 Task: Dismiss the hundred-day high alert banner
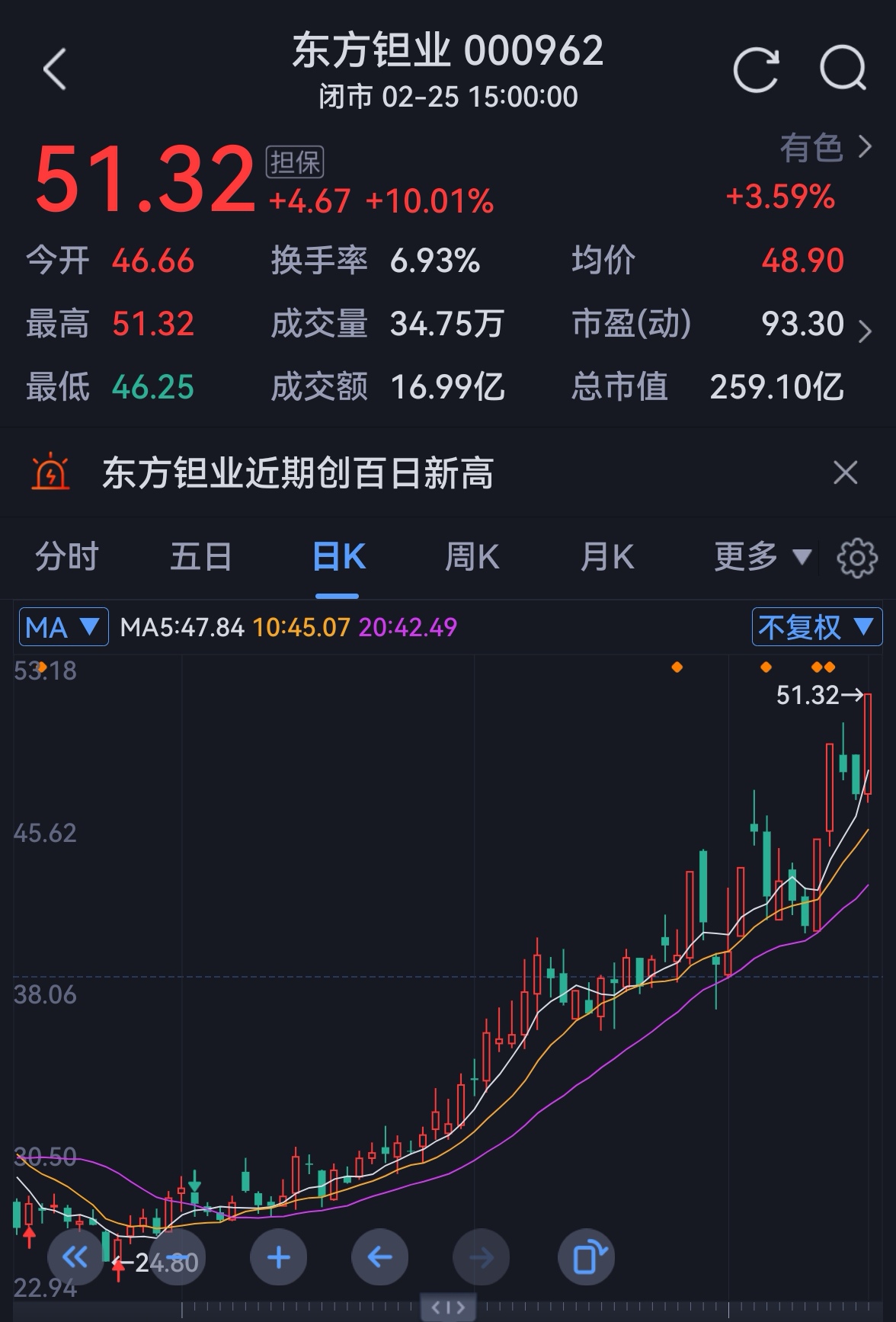(x=845, y=473)
